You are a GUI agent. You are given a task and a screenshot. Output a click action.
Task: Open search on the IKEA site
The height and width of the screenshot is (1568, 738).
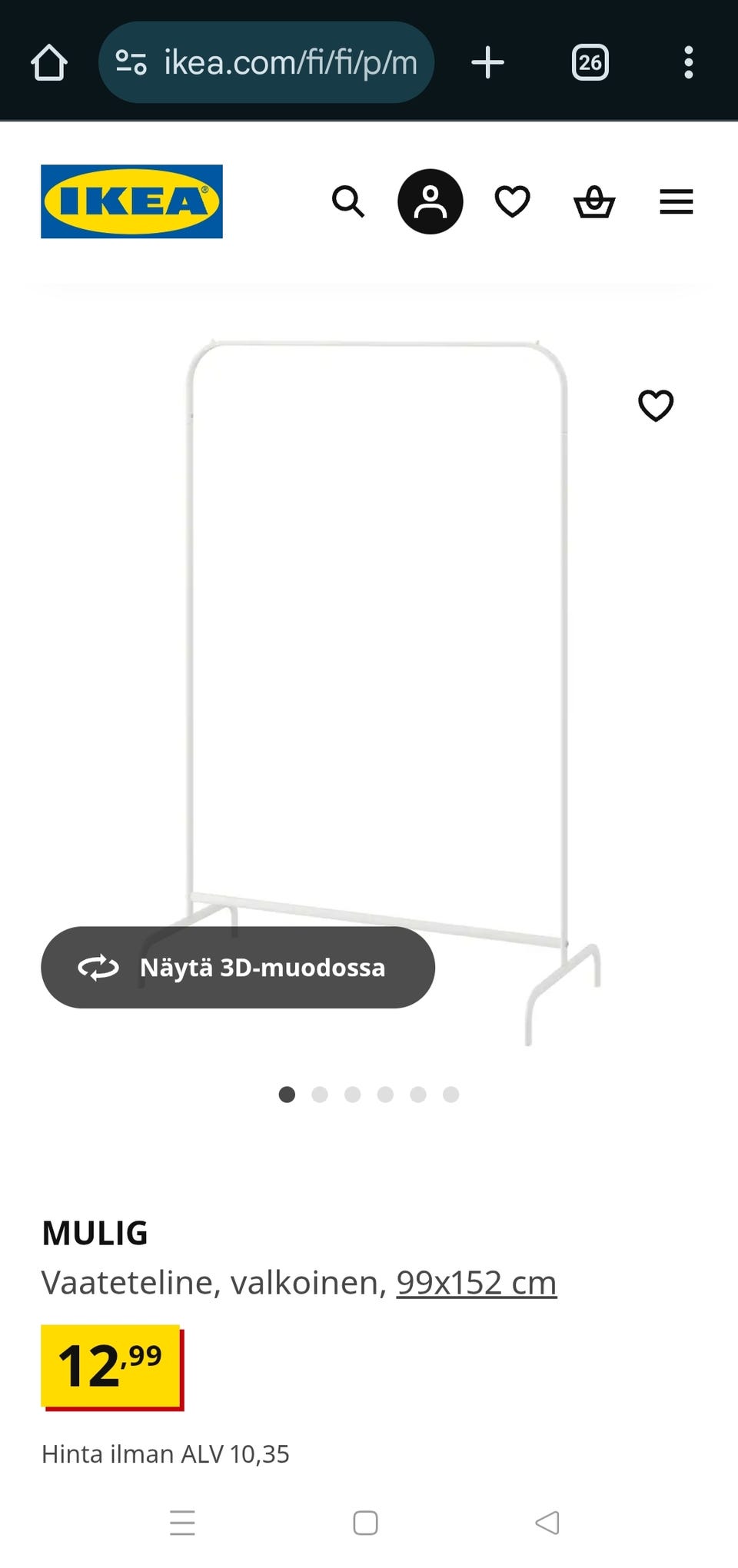[349, 201]
